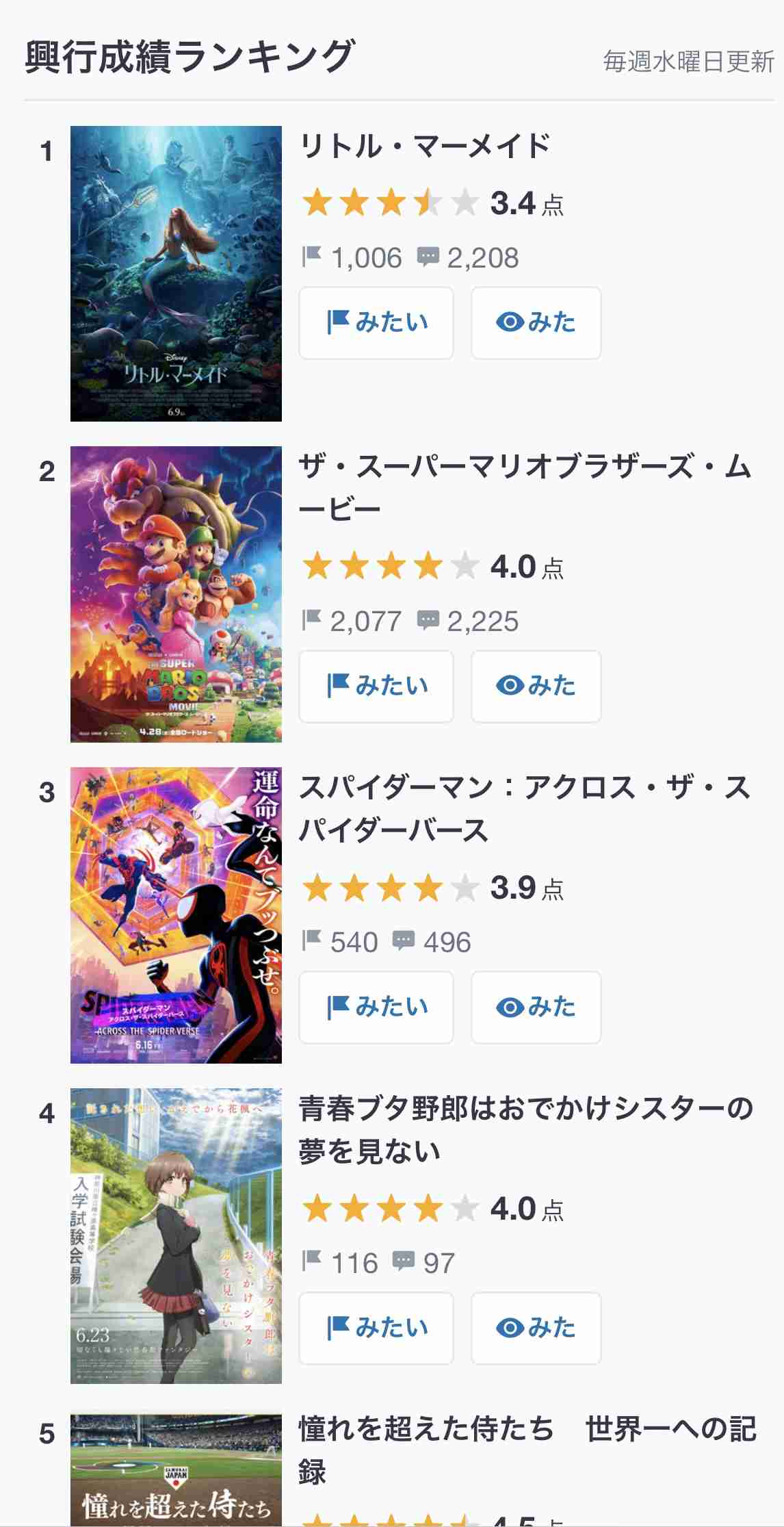This screenshot has height=1527, width=784.
Task: Open the Super Mario Bros. movie poster
Action: (x=176, y=594)
